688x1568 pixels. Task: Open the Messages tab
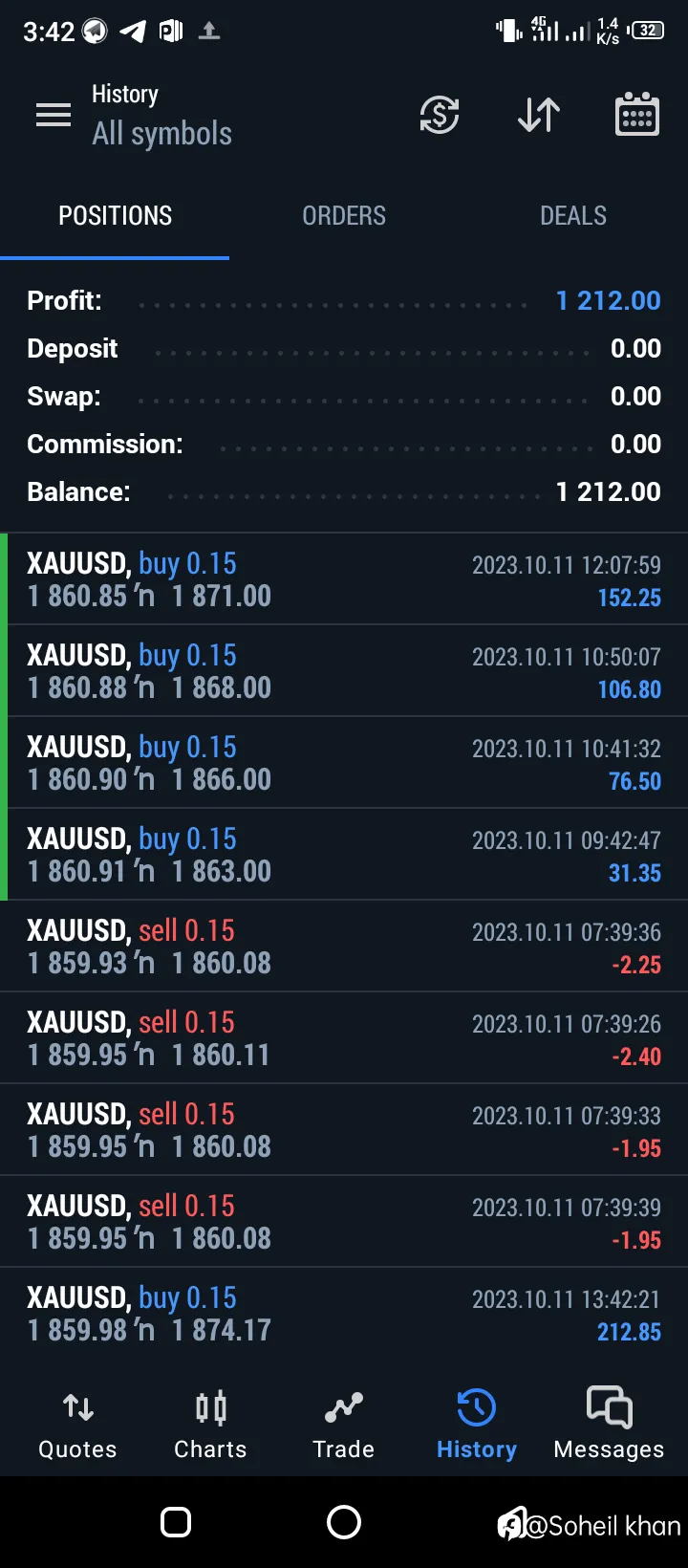609,1426
